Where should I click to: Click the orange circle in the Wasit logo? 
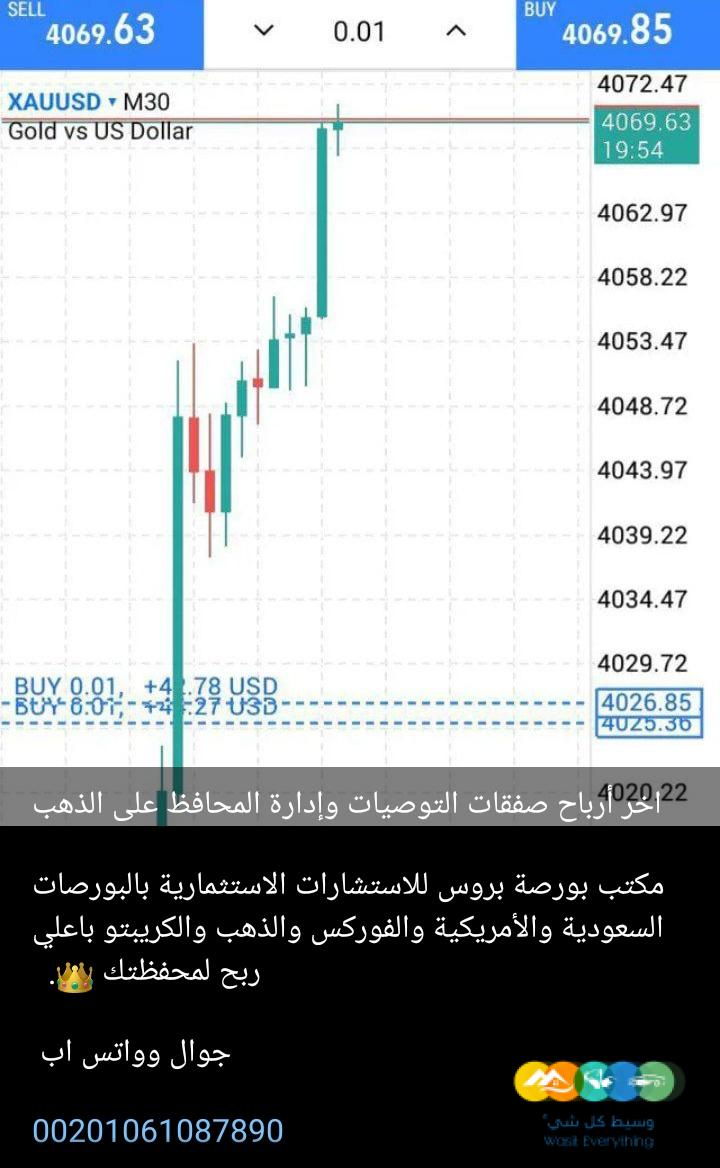(x=561, y=1080)
